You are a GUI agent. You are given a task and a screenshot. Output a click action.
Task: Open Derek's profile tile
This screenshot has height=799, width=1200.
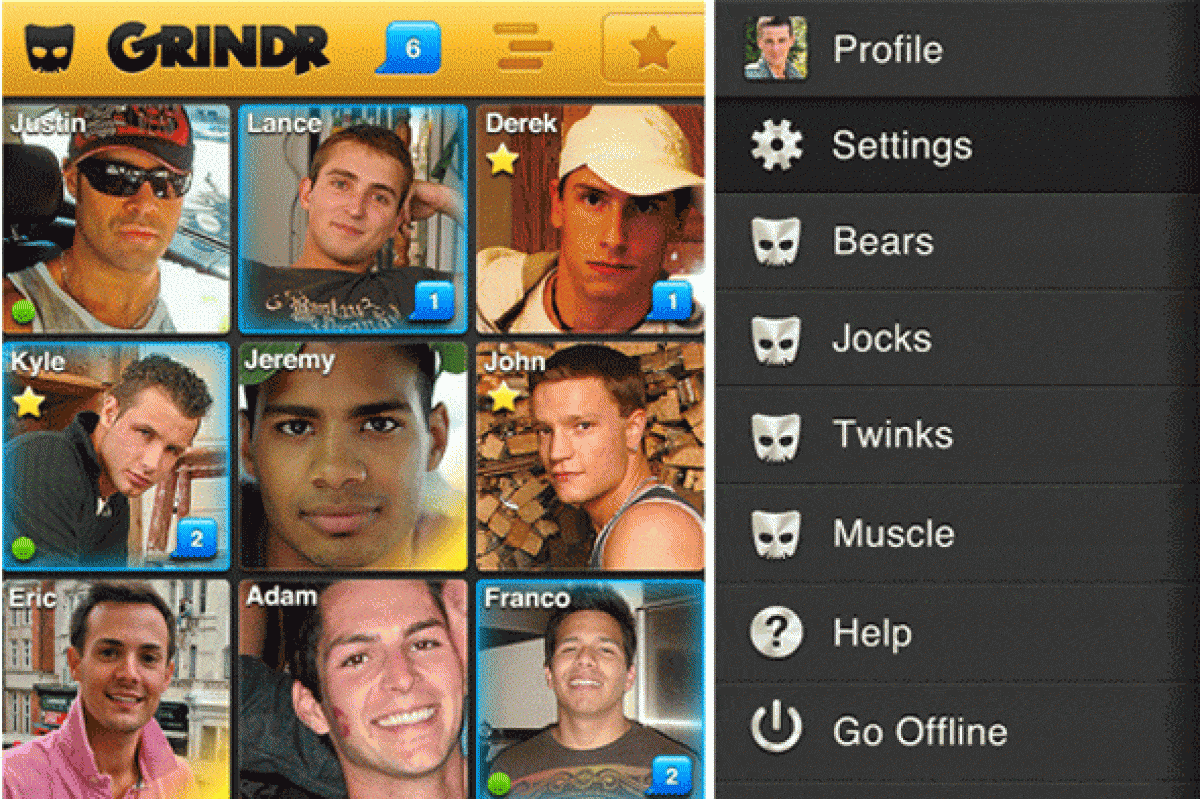click(x=590, y=218)
